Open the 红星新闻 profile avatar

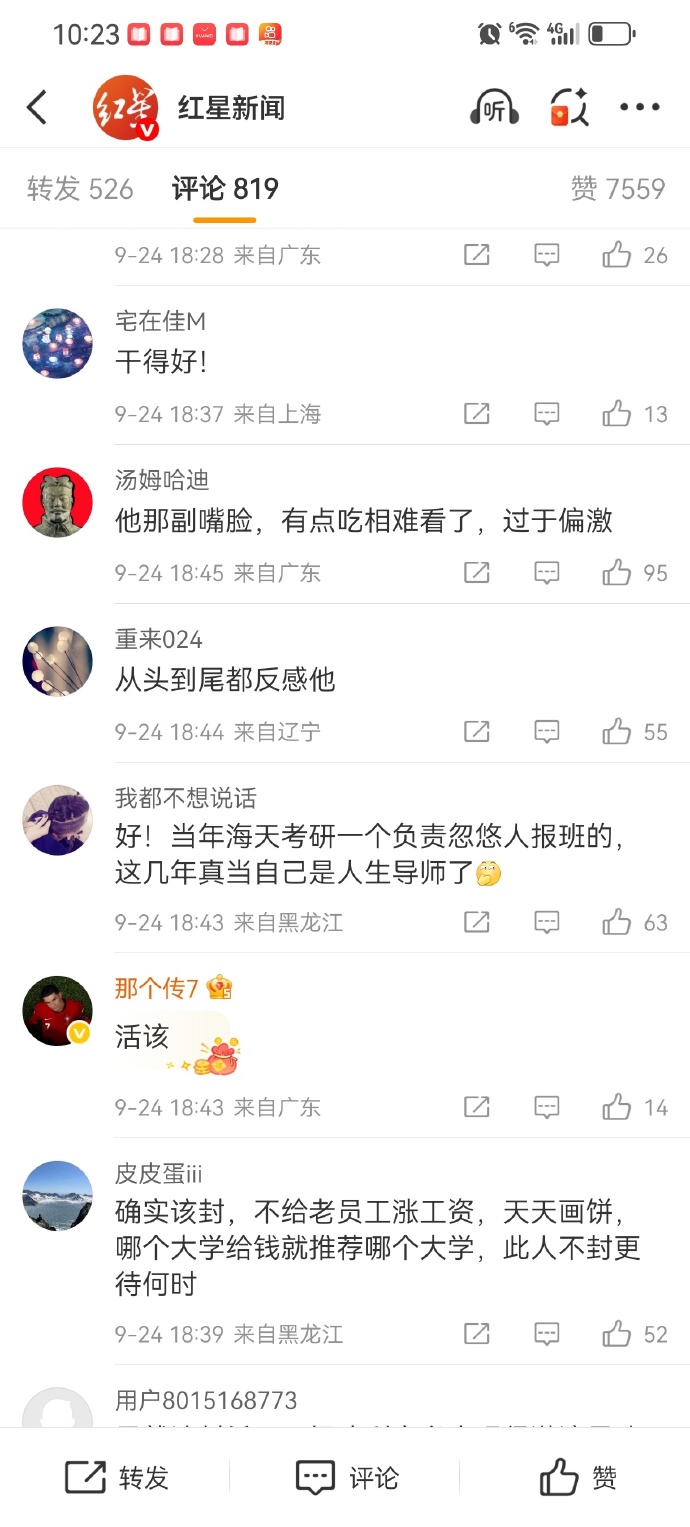(125, 108)
